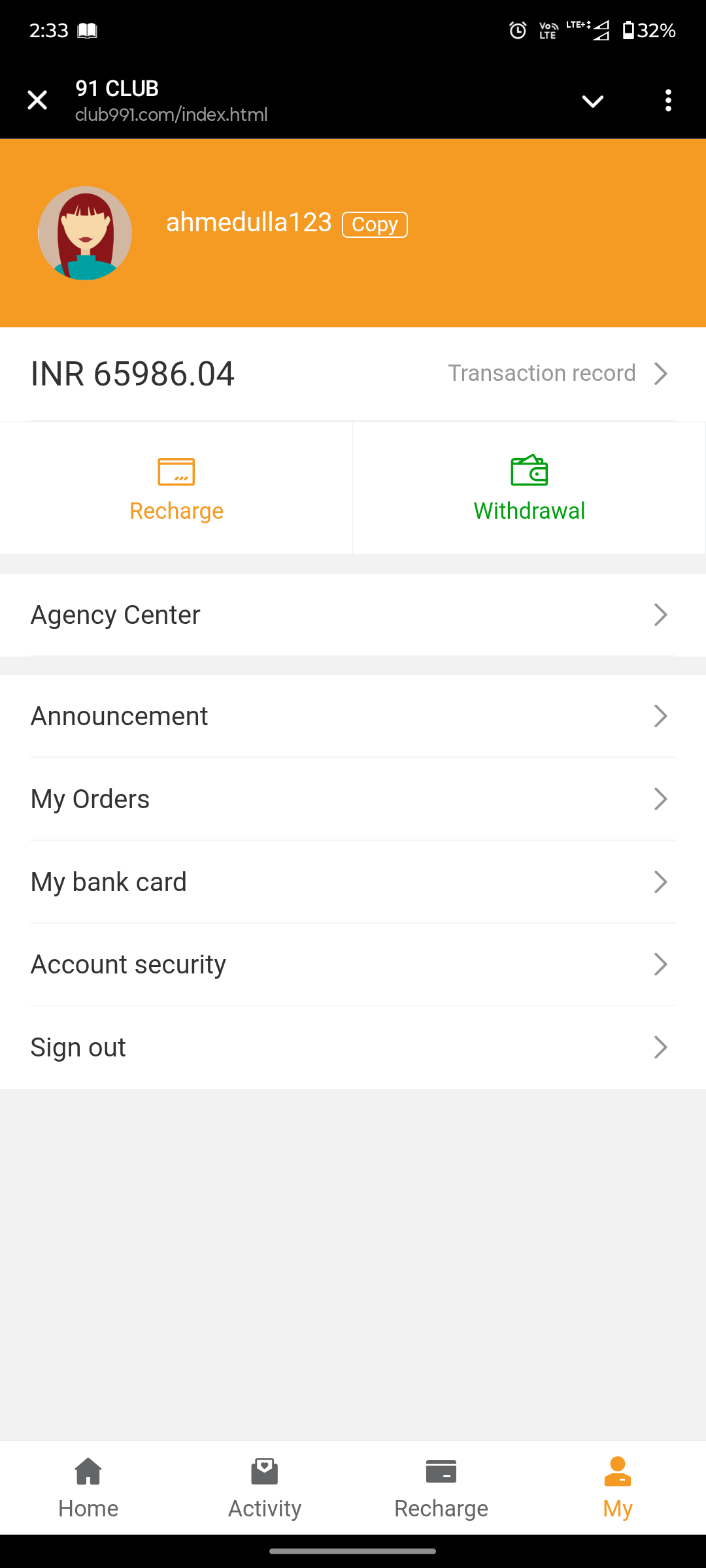Select the My tab
This screenshot has height=1568, width=706.
point(618,1488)
